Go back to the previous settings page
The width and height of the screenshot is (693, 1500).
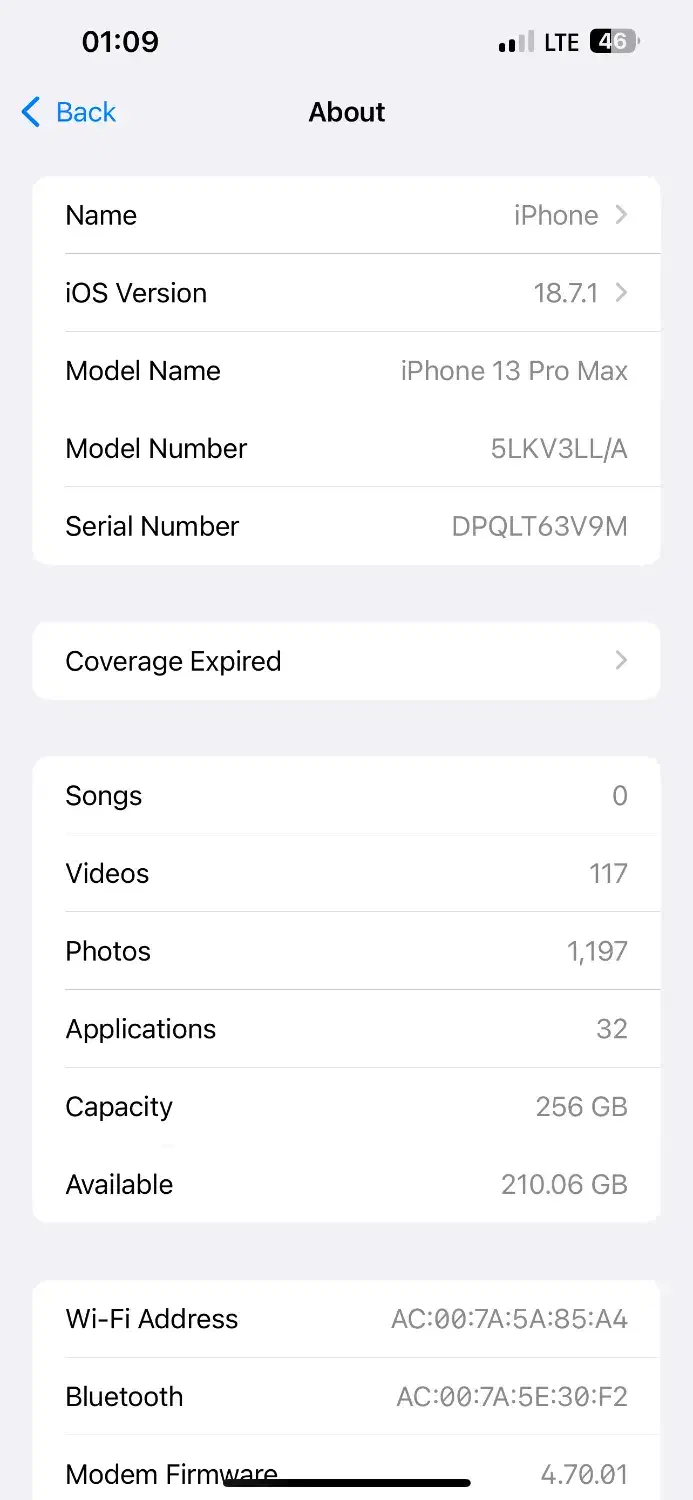pos(68,112)
